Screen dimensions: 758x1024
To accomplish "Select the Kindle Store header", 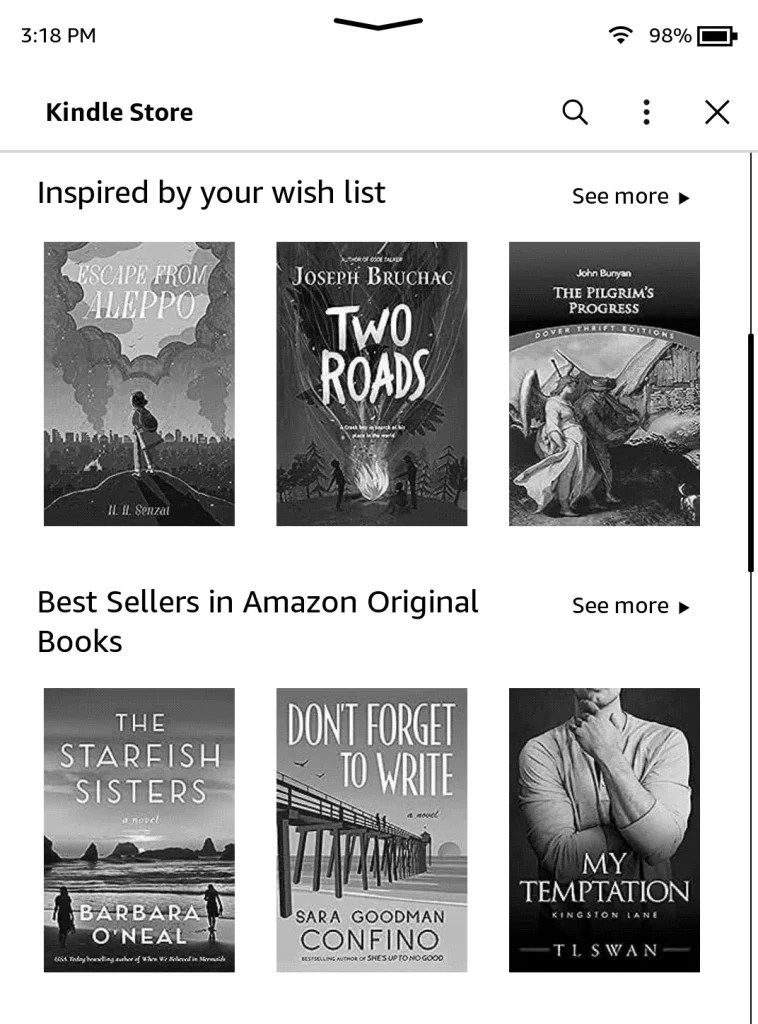I will coord(119,112).
